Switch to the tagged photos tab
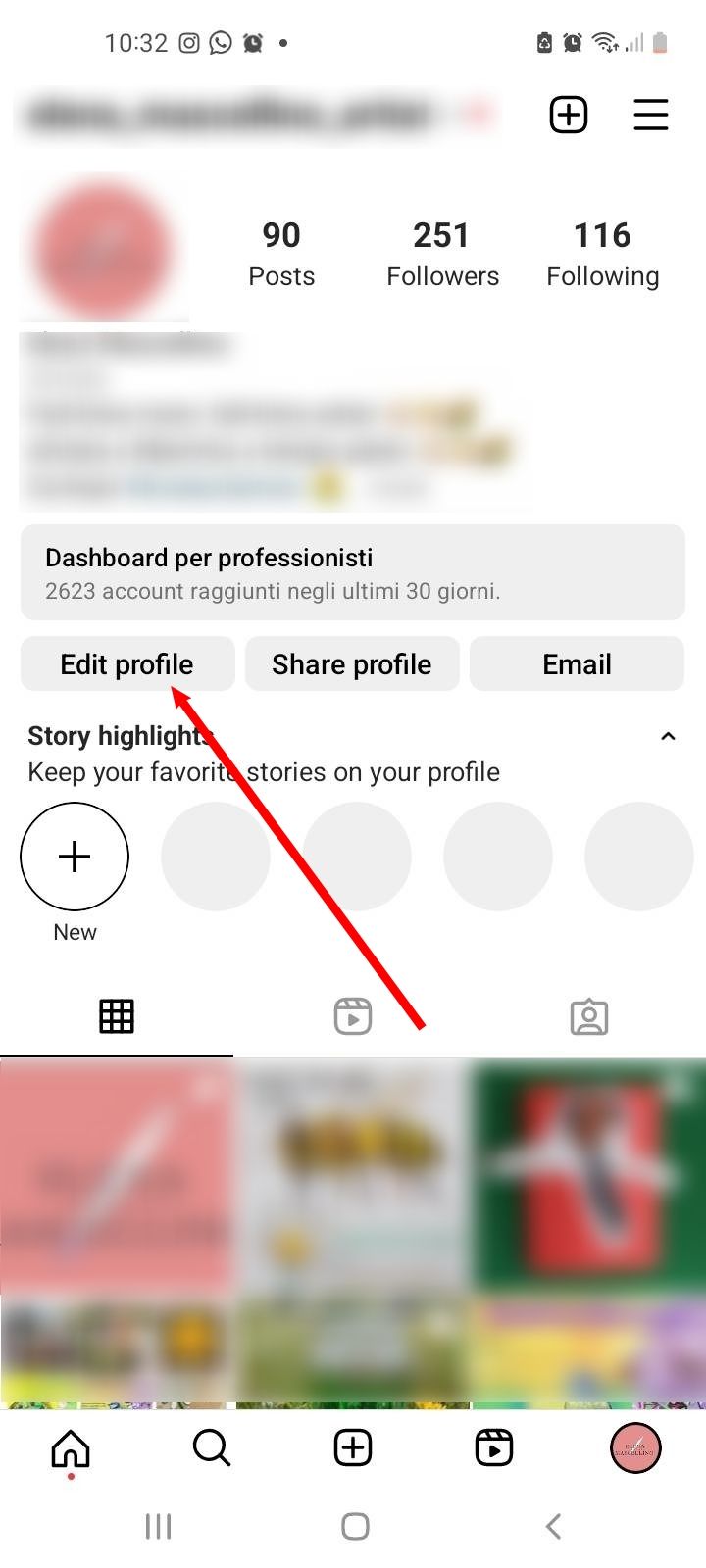Screen dimensions: 706x1568 tap(588, 1018)
